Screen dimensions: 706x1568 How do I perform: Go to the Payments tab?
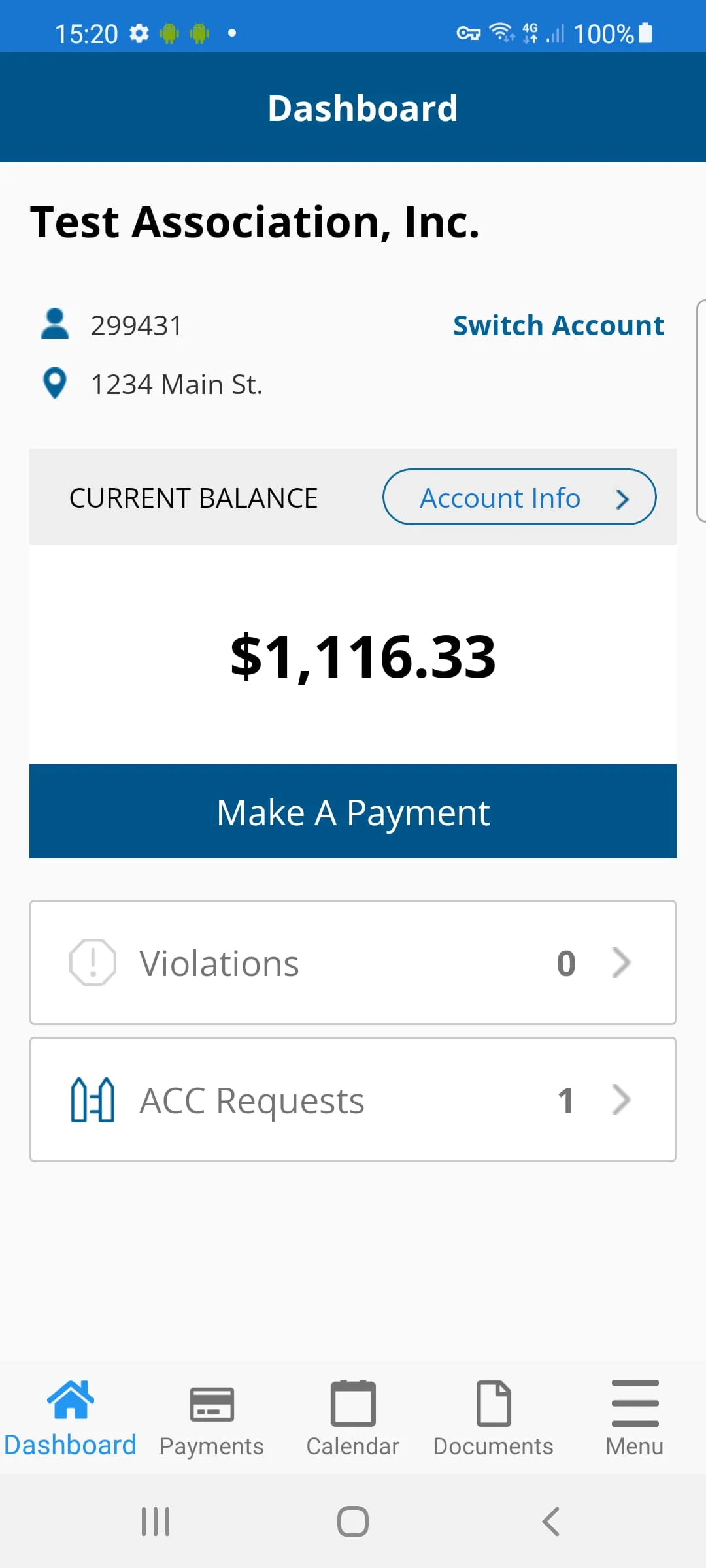[x=211, y=1418]
